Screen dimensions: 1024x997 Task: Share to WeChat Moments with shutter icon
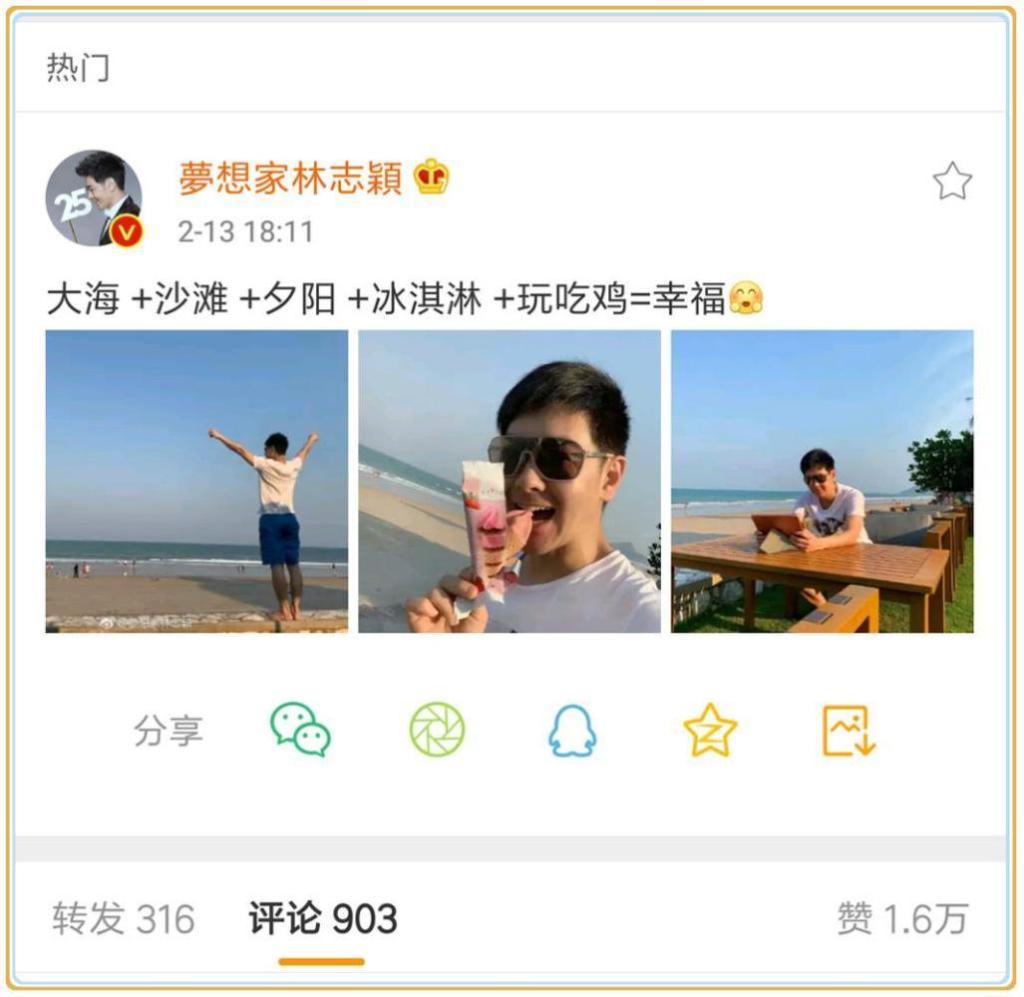(x=437, y=730)
